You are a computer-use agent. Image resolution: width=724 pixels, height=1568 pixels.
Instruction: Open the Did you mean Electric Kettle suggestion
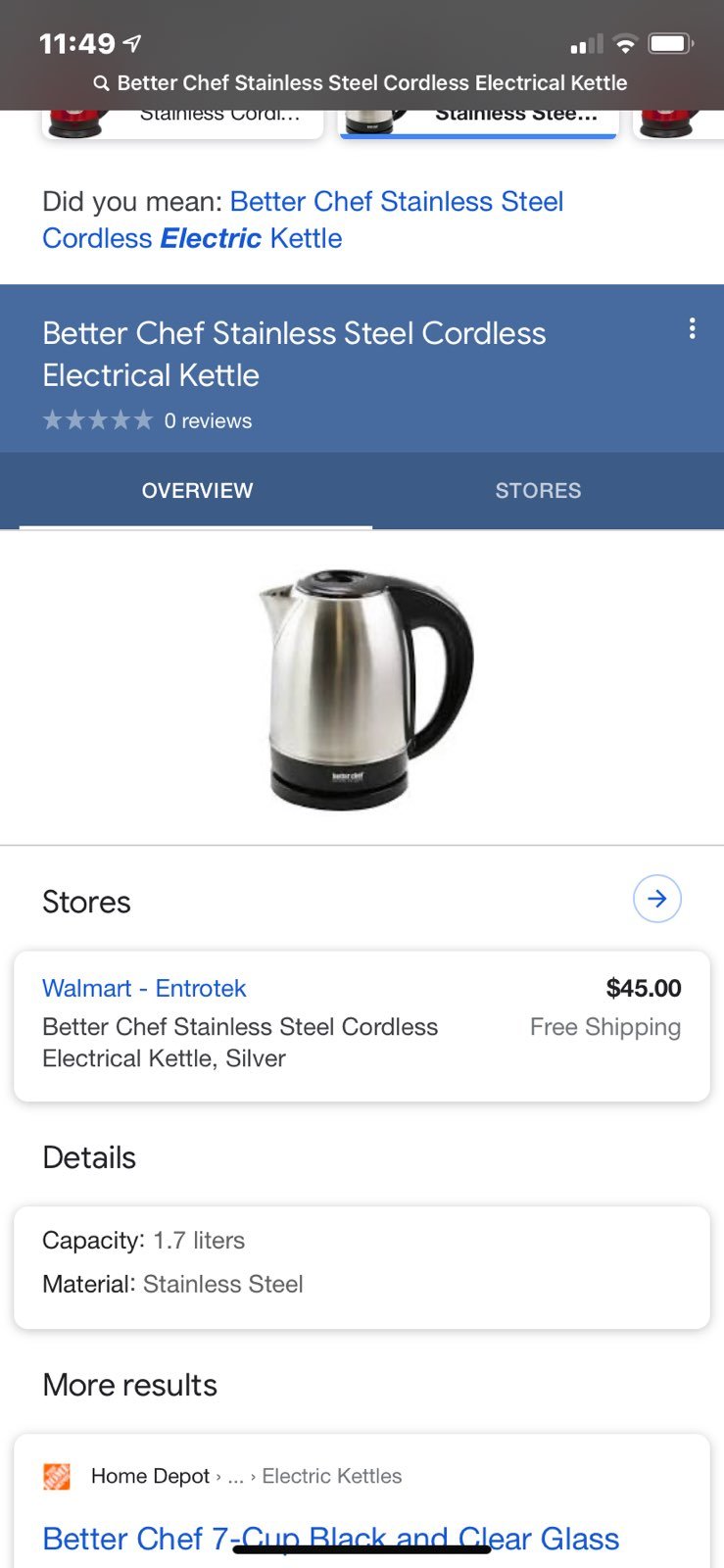pyautogui.click(x=303, y=220)
